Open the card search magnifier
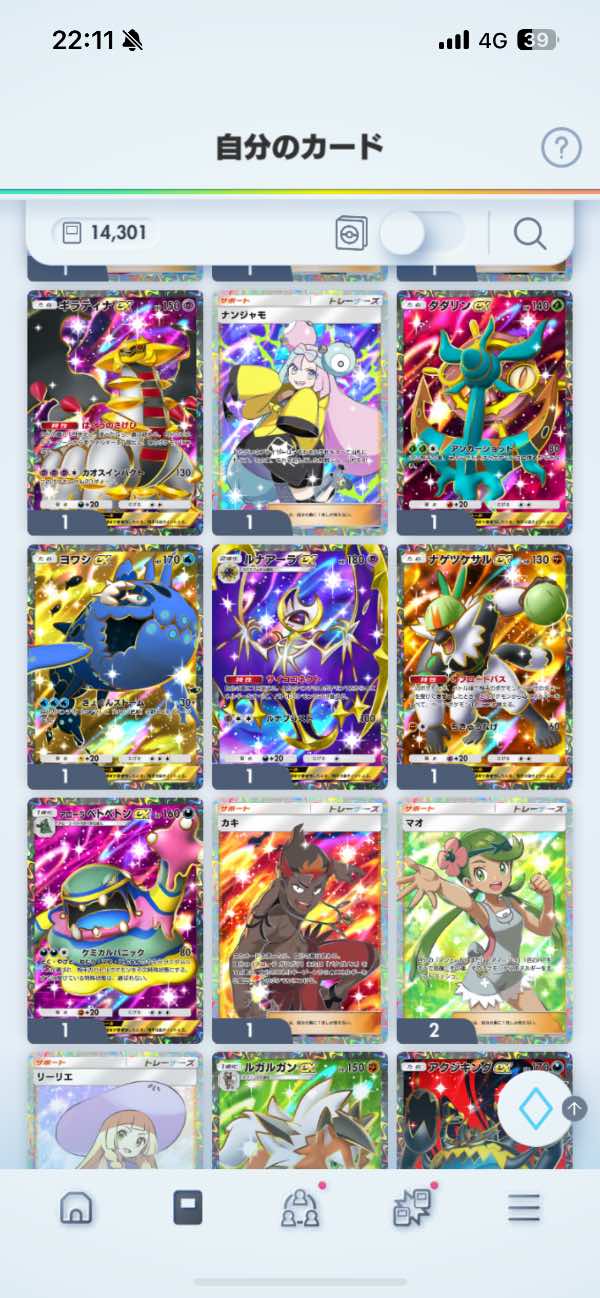 point(530,234)
